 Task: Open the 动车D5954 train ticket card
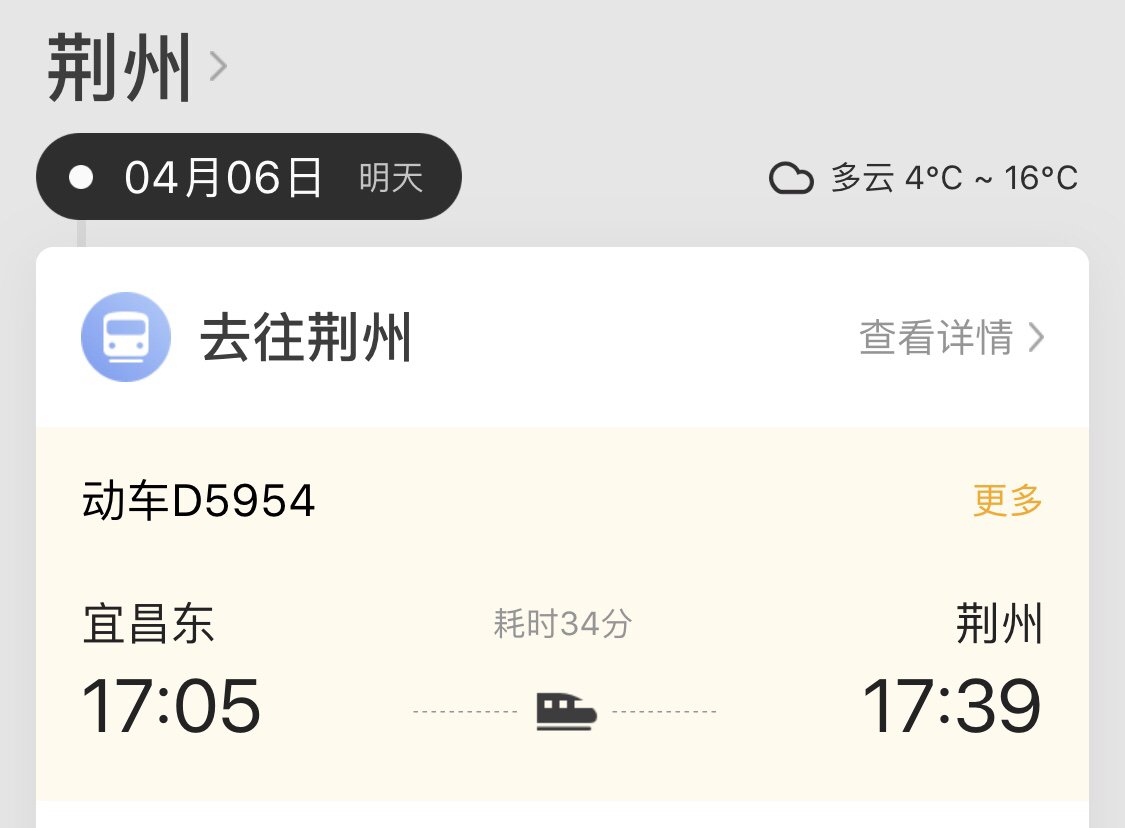(560, 640)
